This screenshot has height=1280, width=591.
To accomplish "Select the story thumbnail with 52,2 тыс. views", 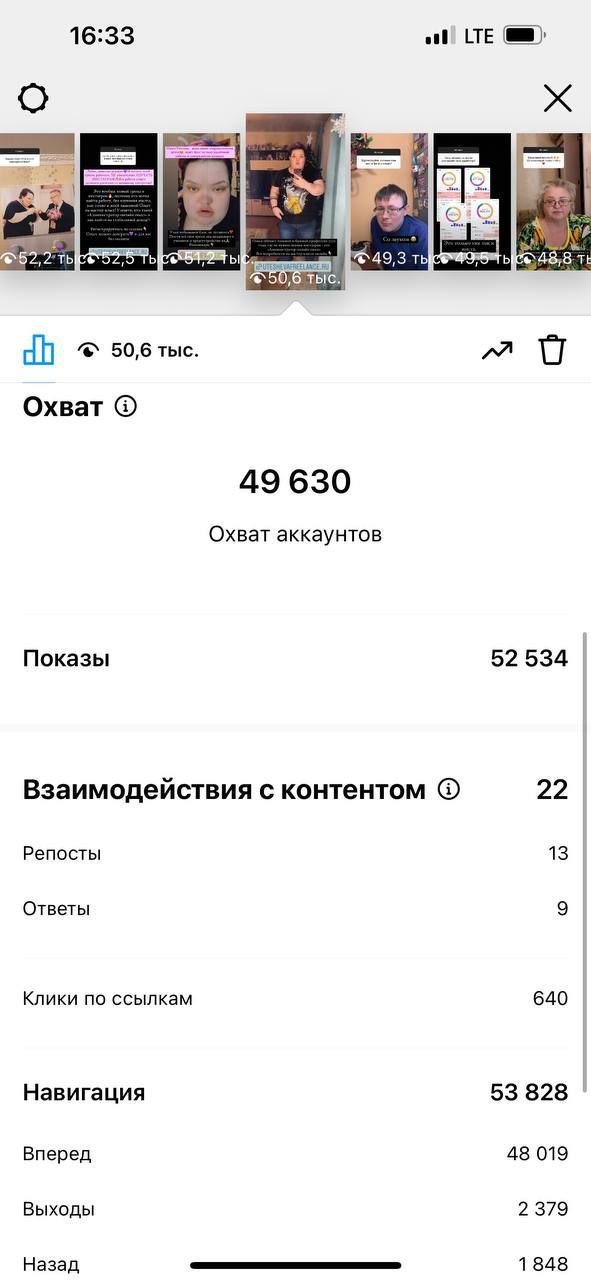I will [37, 202].
